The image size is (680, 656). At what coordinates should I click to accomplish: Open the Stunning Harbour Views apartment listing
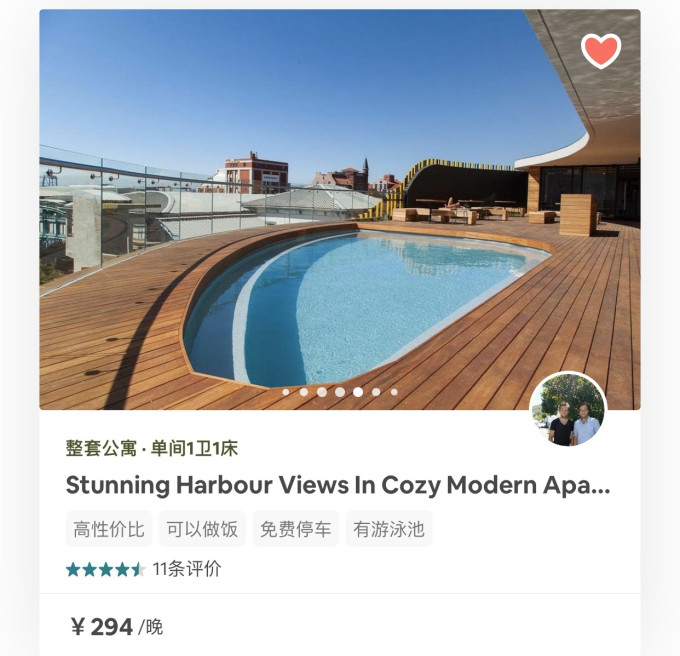(338, 486)
